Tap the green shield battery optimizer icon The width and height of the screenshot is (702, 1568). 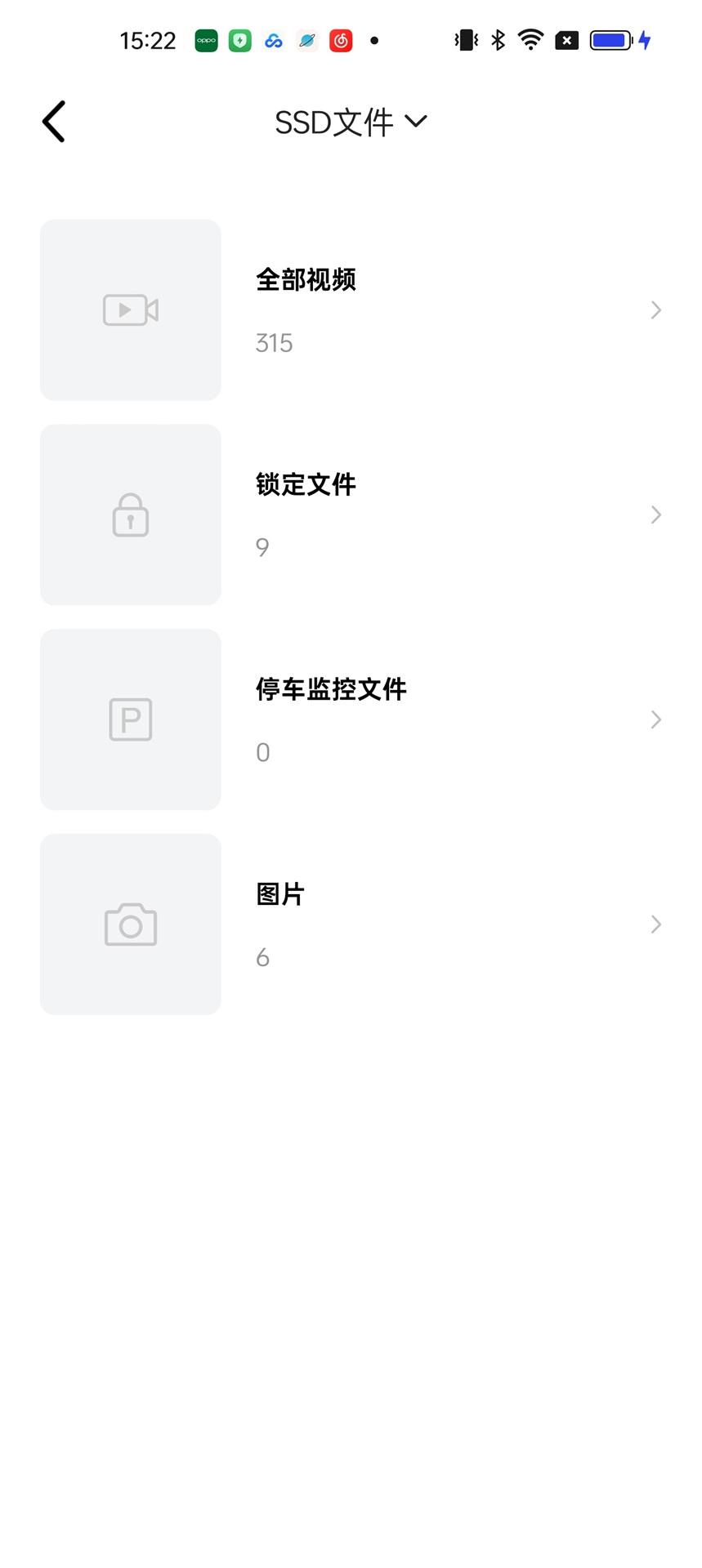point(239,40)
